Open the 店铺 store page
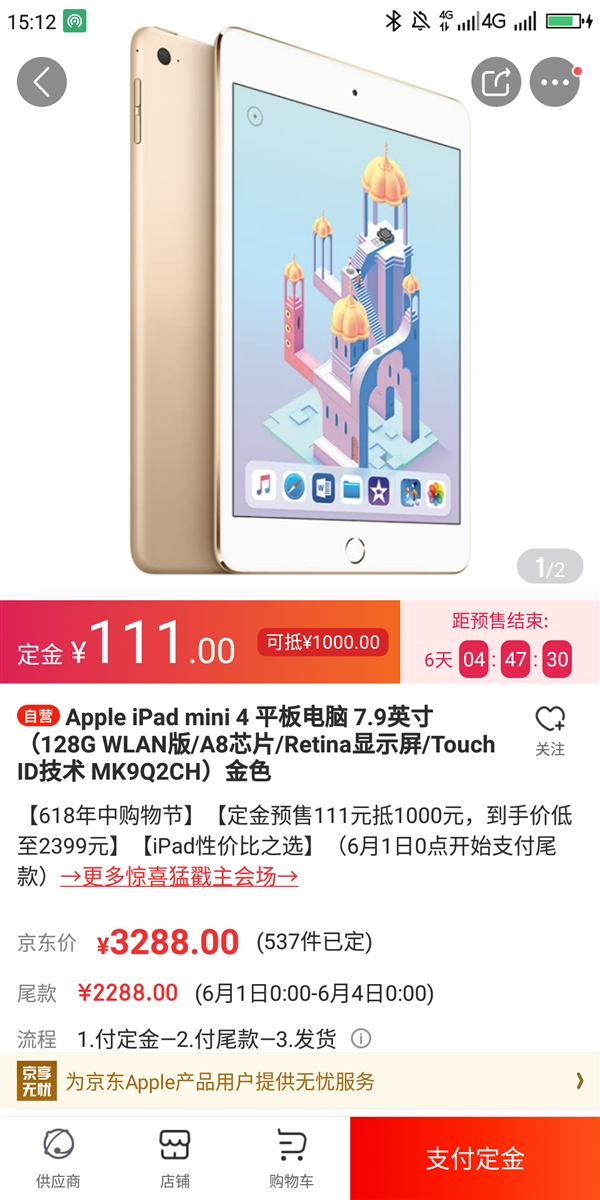 point(174,1158)
